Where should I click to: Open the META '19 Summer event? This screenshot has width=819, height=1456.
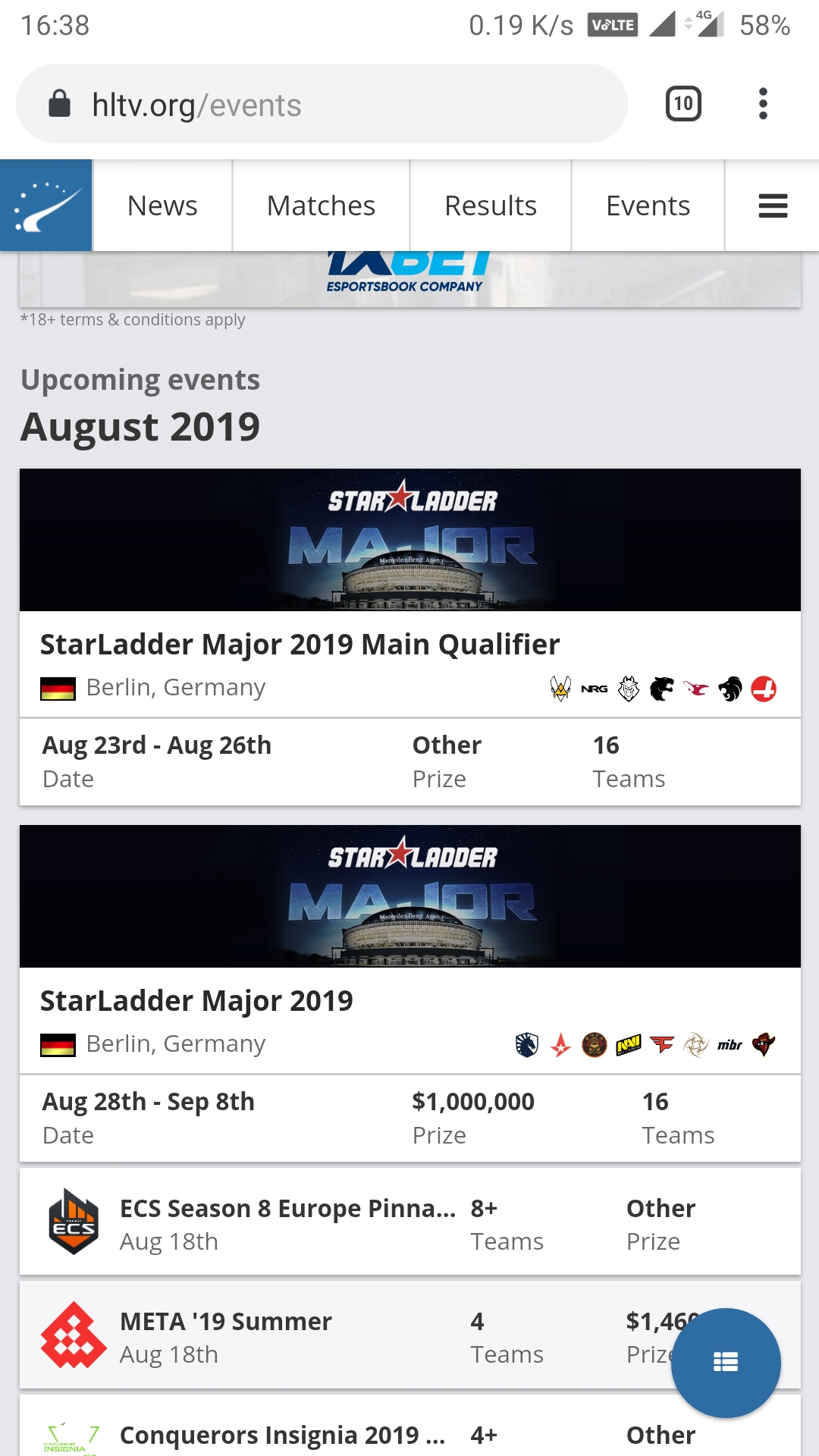[x=226, y=1322]
